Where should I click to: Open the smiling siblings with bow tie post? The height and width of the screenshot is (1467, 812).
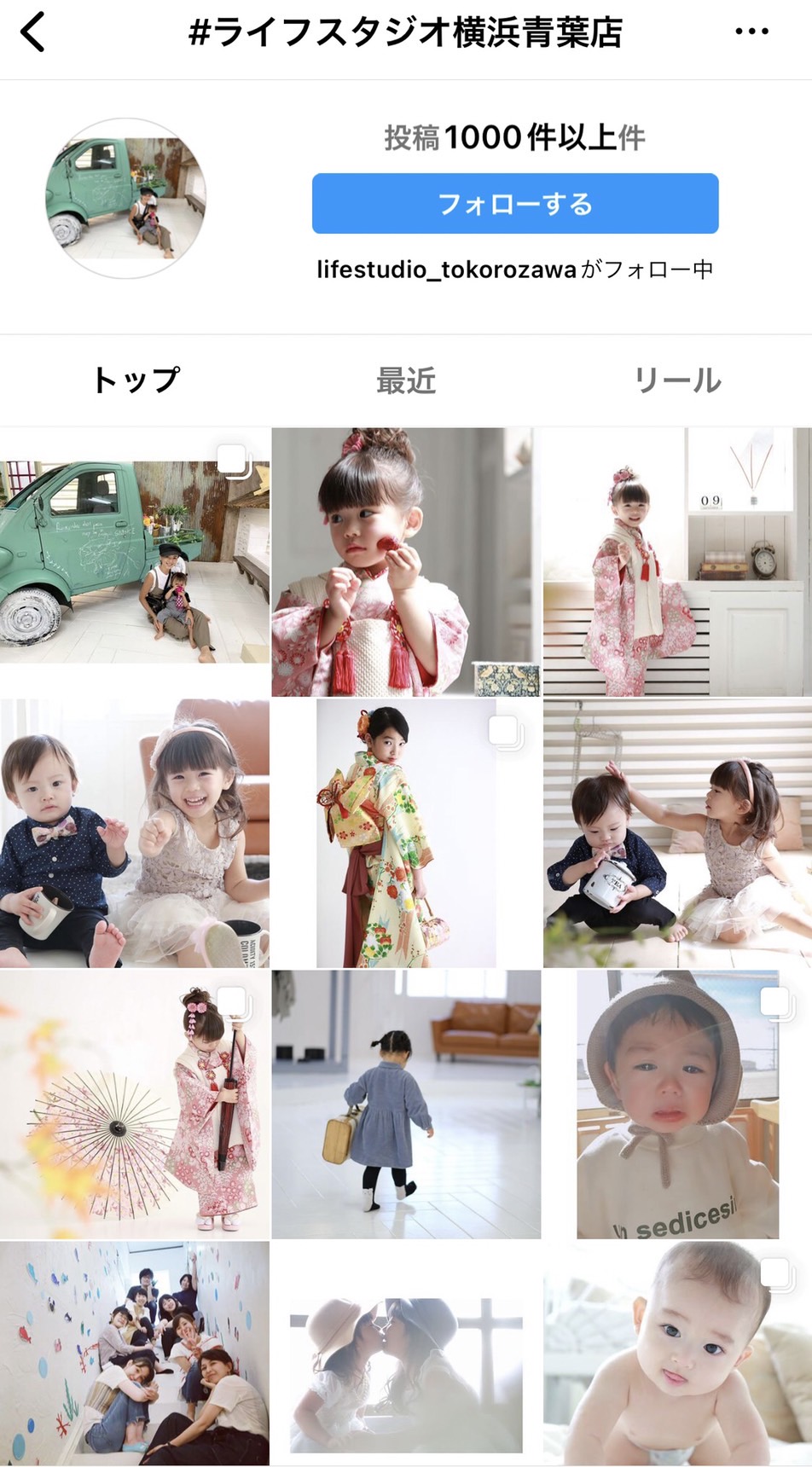pyautogui.click(x=134, y=833)
